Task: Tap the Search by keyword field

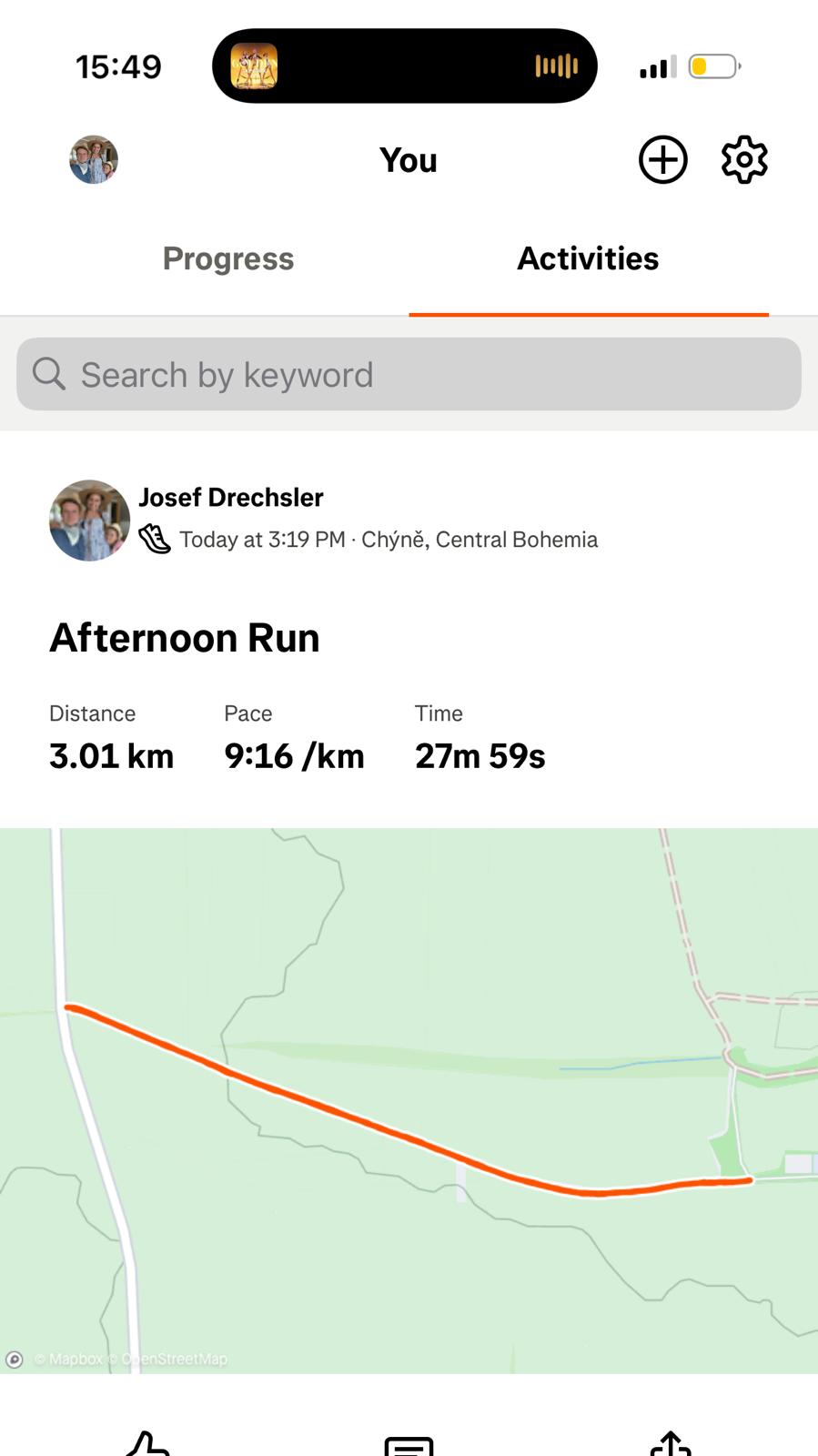Action: pyautogui.click(x=409, y=374)
